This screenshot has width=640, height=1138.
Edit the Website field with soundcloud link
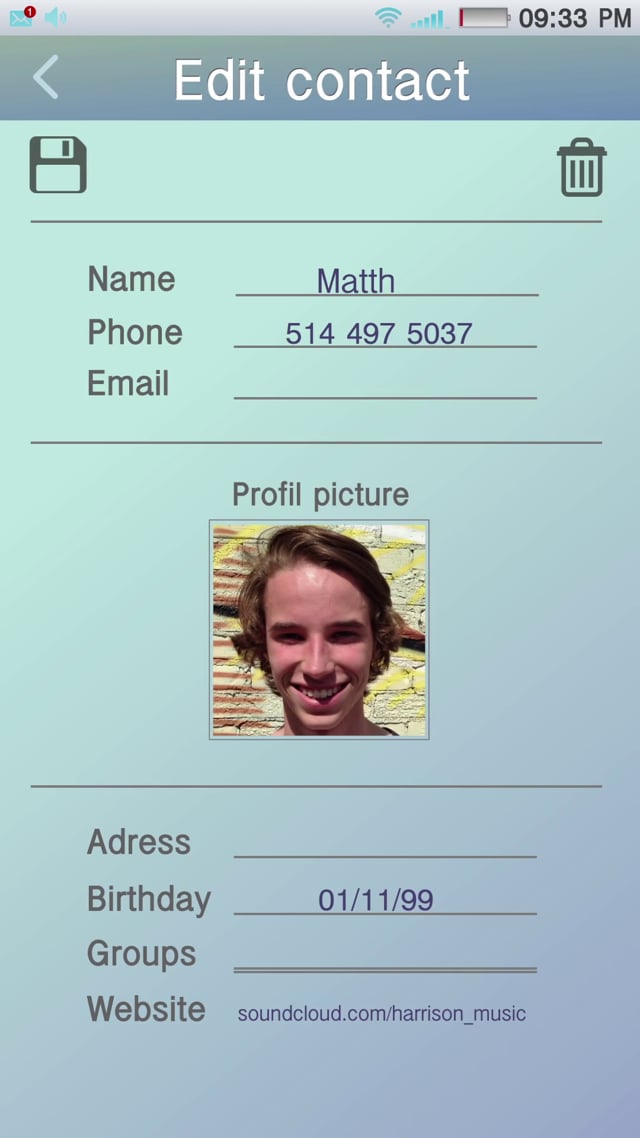(x=382, y=1013)
